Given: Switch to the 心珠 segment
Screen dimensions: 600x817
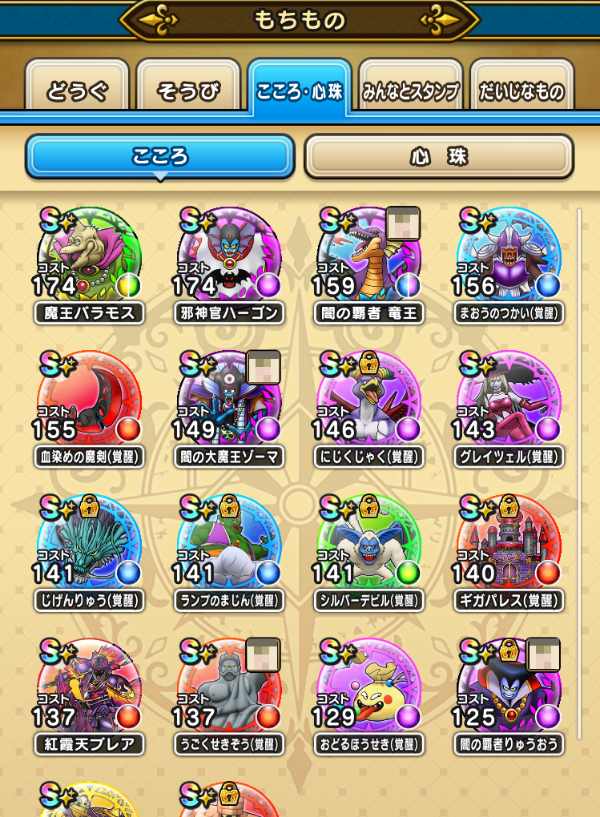Looking at the screenshot, I should click(x=438, y=157).
